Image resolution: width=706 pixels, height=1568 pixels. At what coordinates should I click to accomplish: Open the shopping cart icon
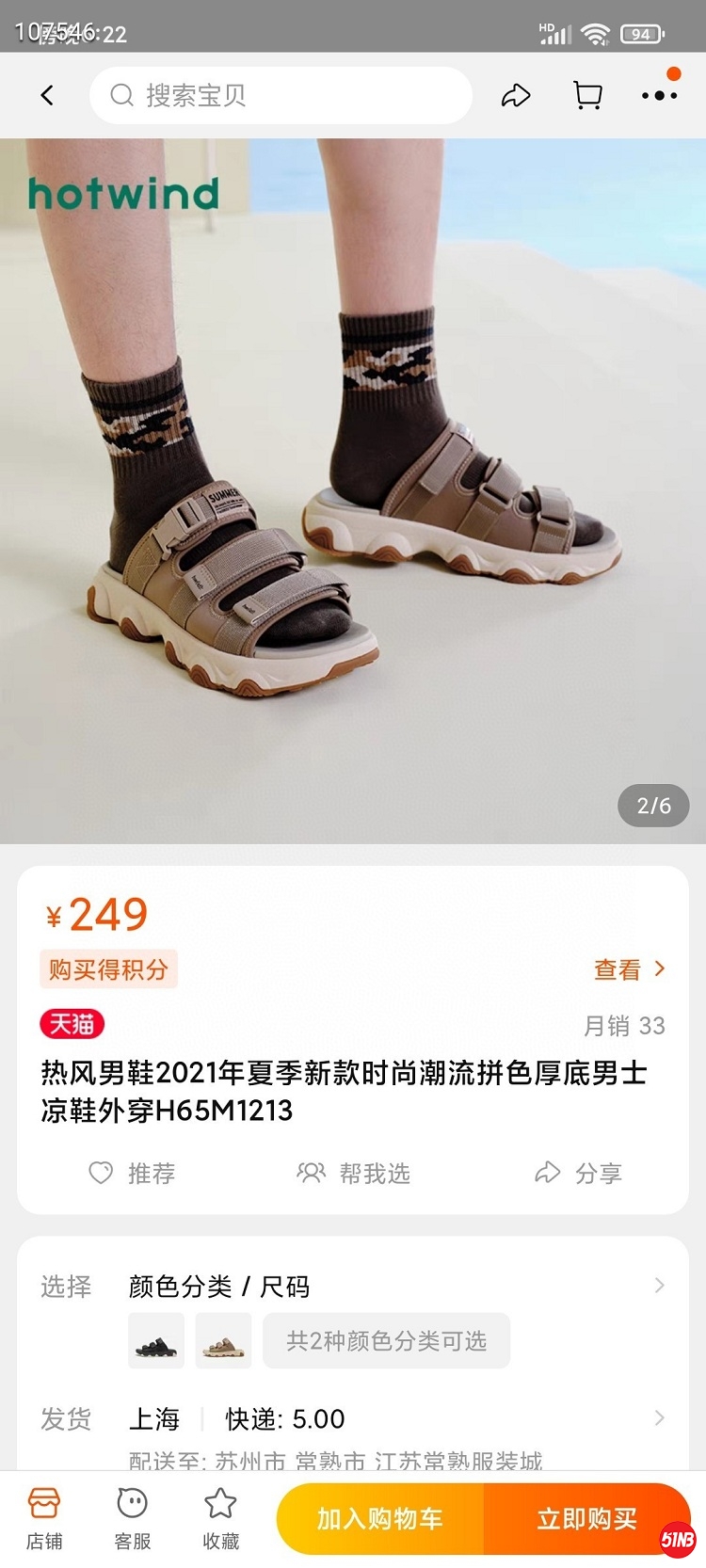[588, 95]
